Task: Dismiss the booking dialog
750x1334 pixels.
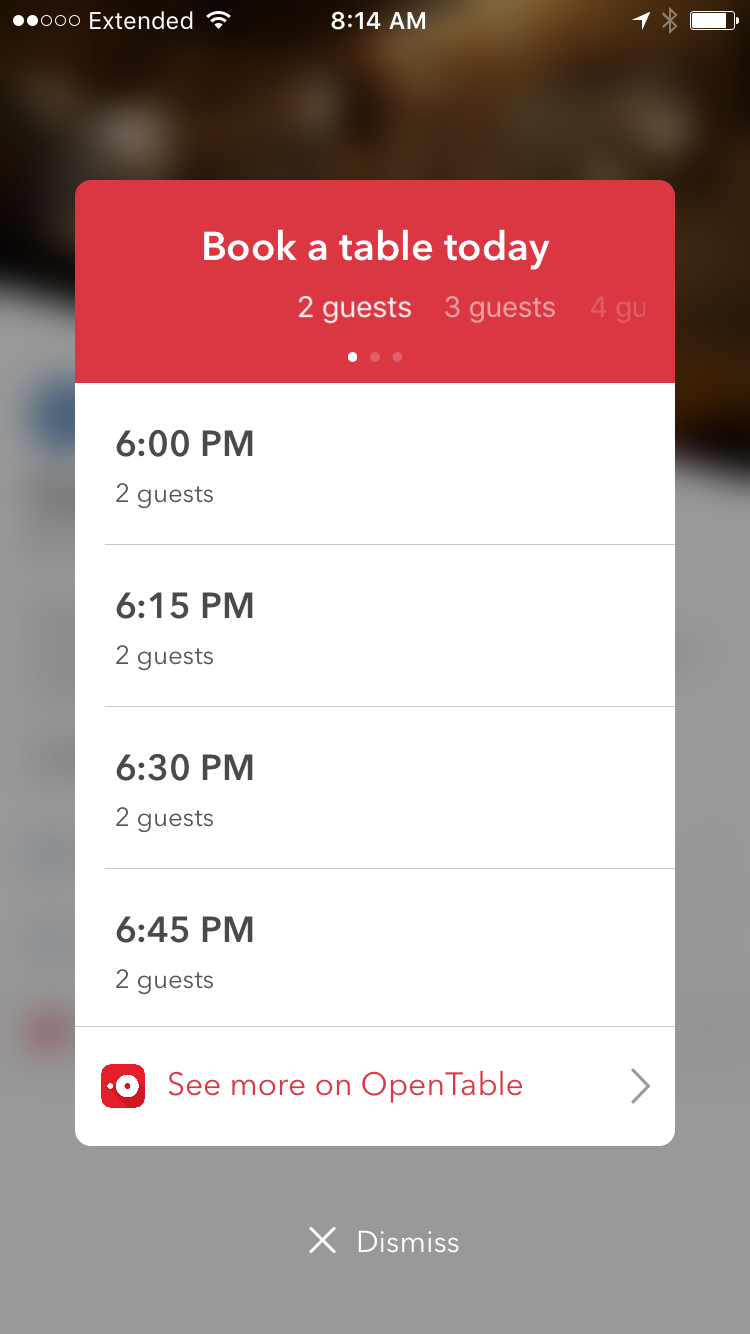Action: coord(384,1242)
